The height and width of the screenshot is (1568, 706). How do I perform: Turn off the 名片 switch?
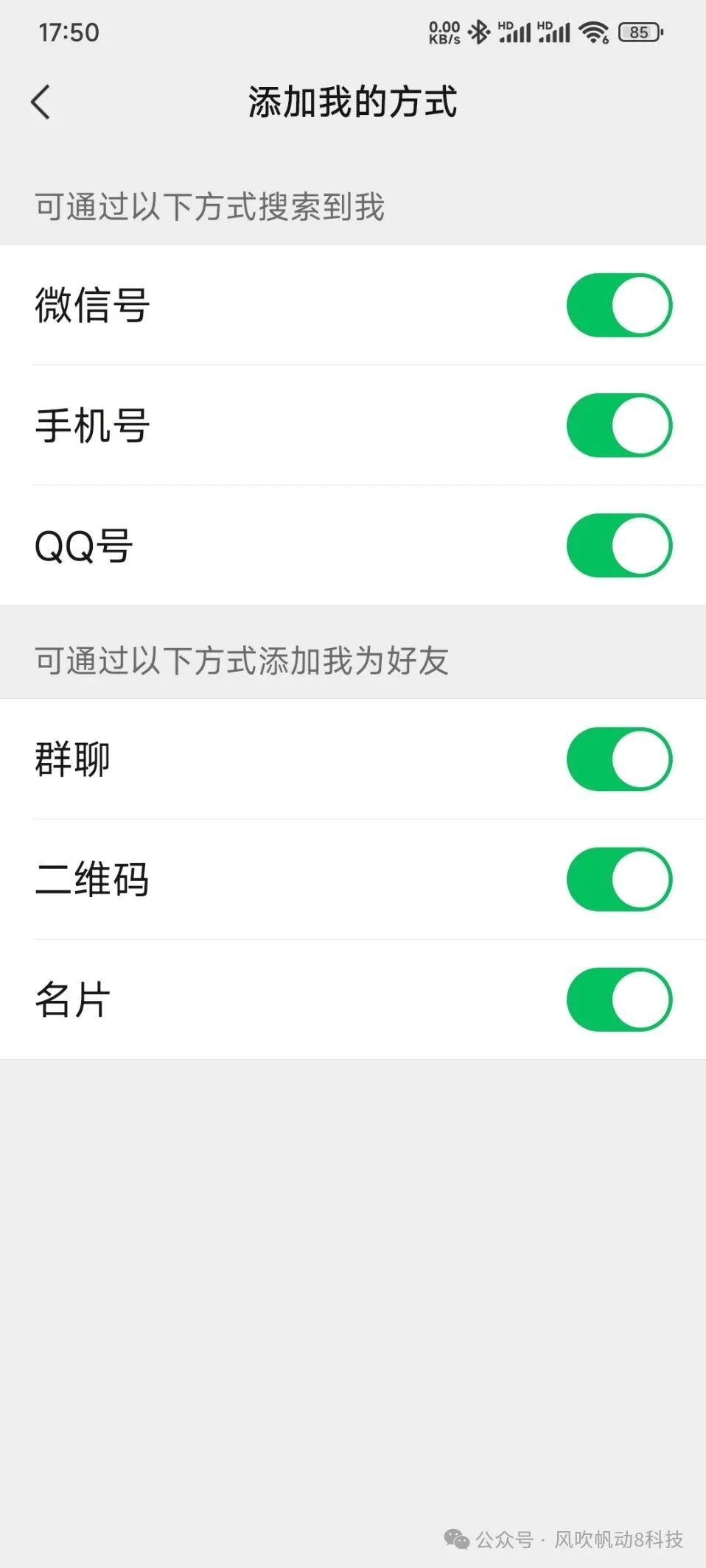coord(619,999)
